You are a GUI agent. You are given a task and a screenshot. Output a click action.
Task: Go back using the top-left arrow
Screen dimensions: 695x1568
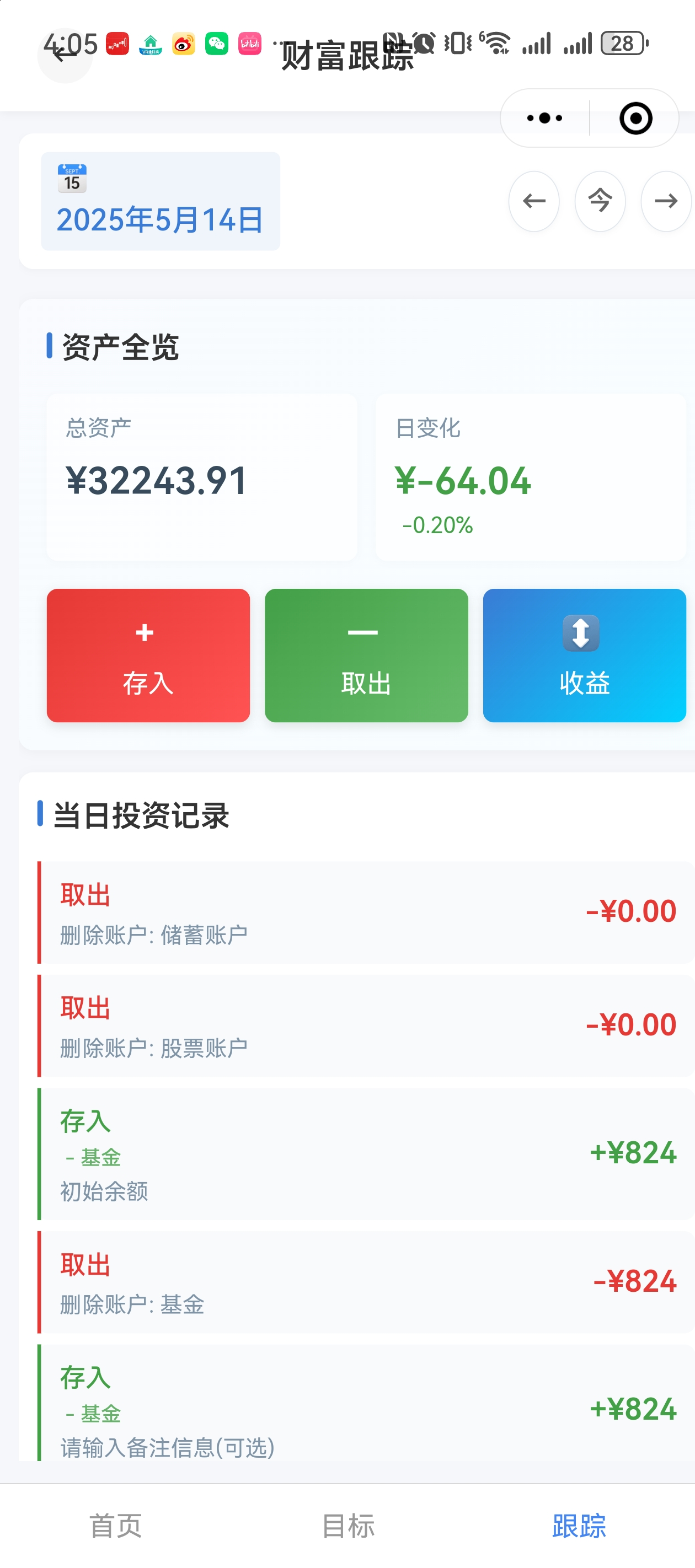click(64, 55)
